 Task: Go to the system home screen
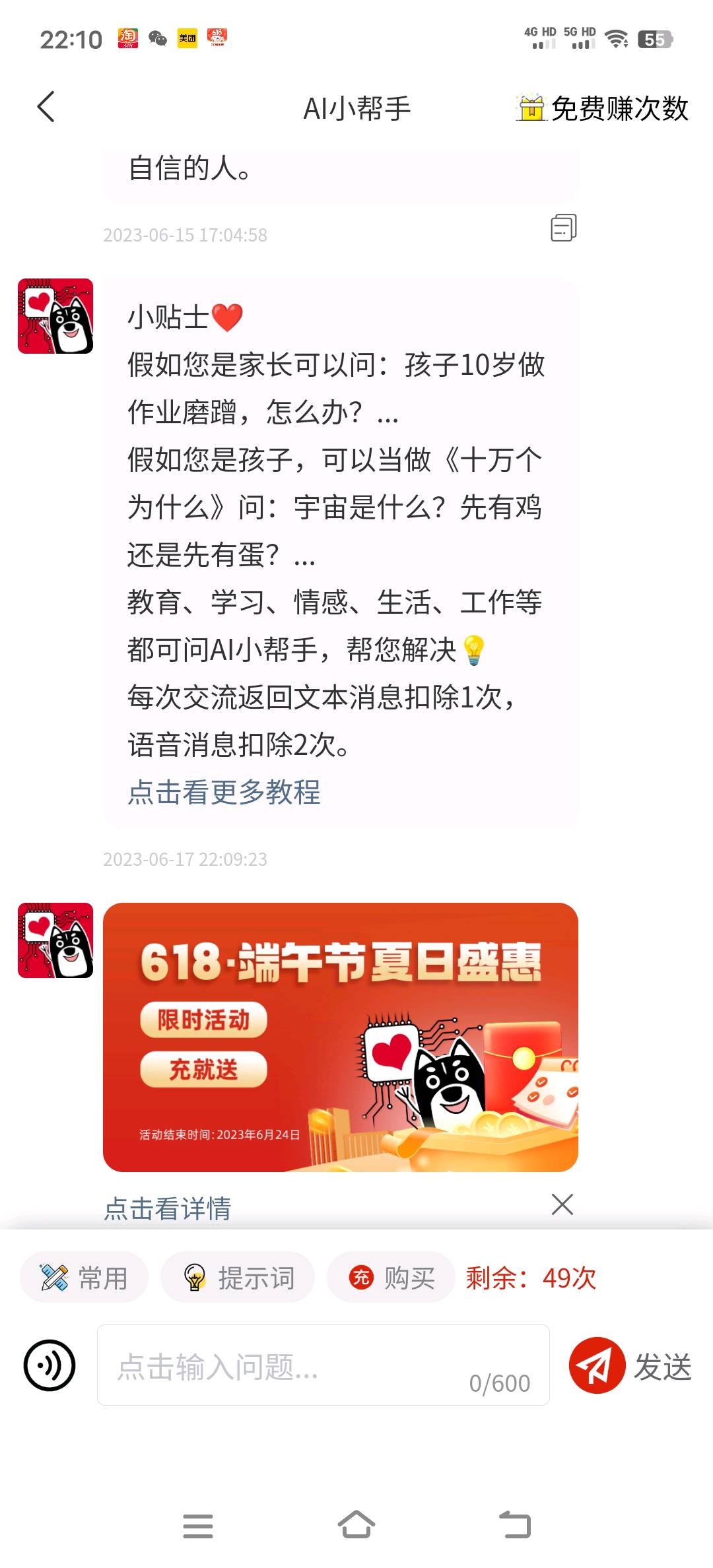[x=356, y=1525]
